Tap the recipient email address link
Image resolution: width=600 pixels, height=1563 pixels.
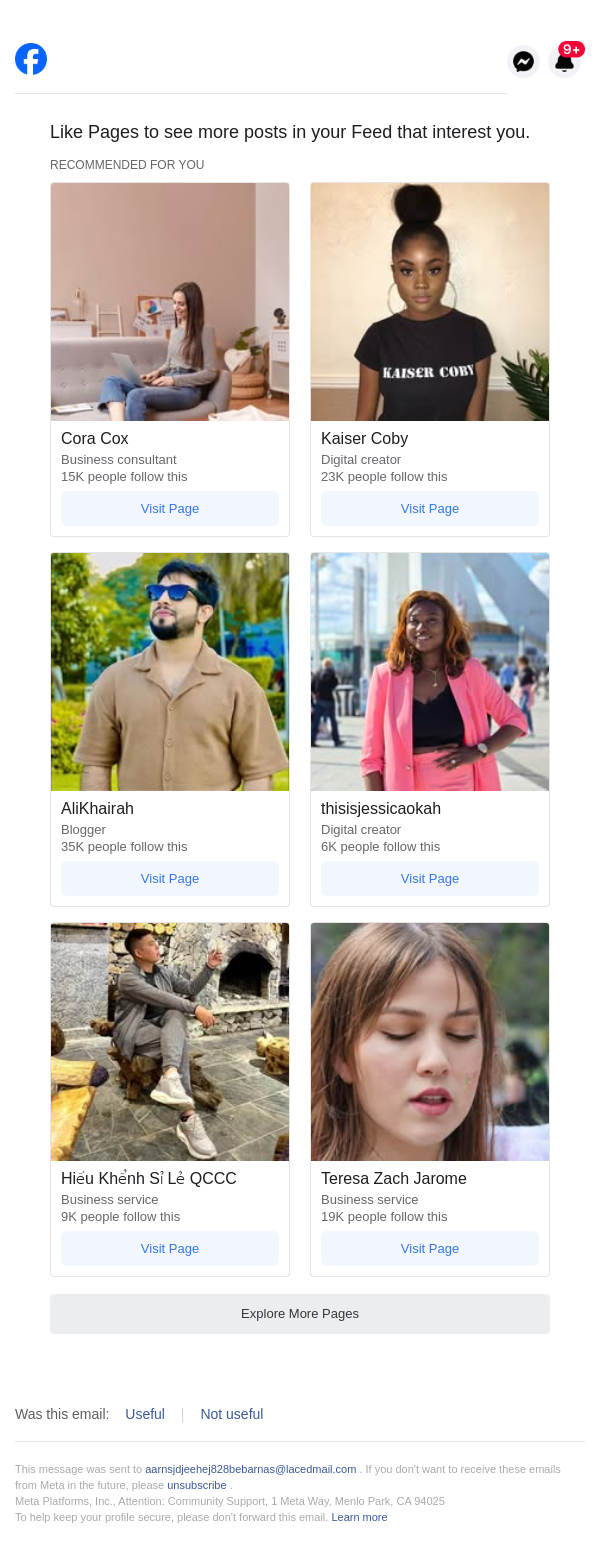point(250,1469)
